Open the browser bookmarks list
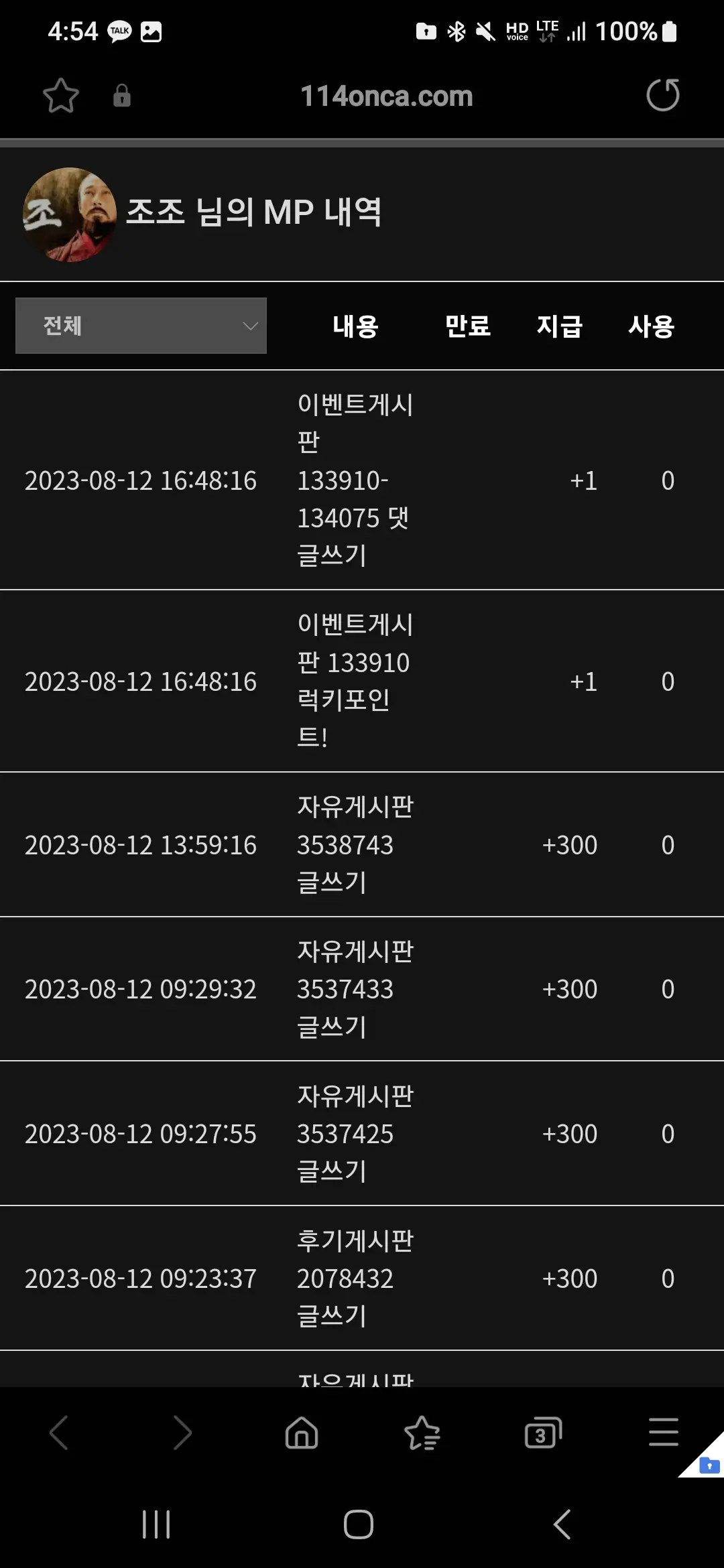 (x=422, y=1433)
